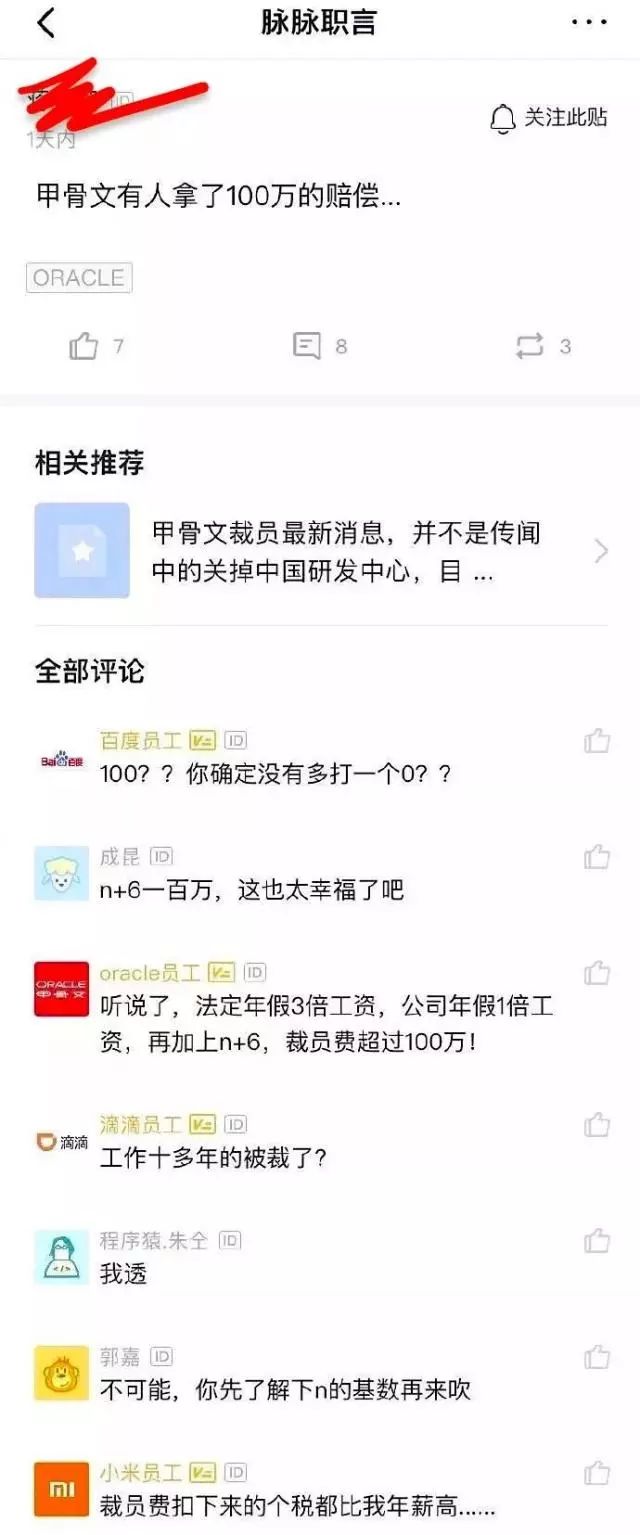Image resolution: width=640 pixels, height=1535 pixels.
Task: Tap 关注此贴 to follow this post
Action: 549,118
